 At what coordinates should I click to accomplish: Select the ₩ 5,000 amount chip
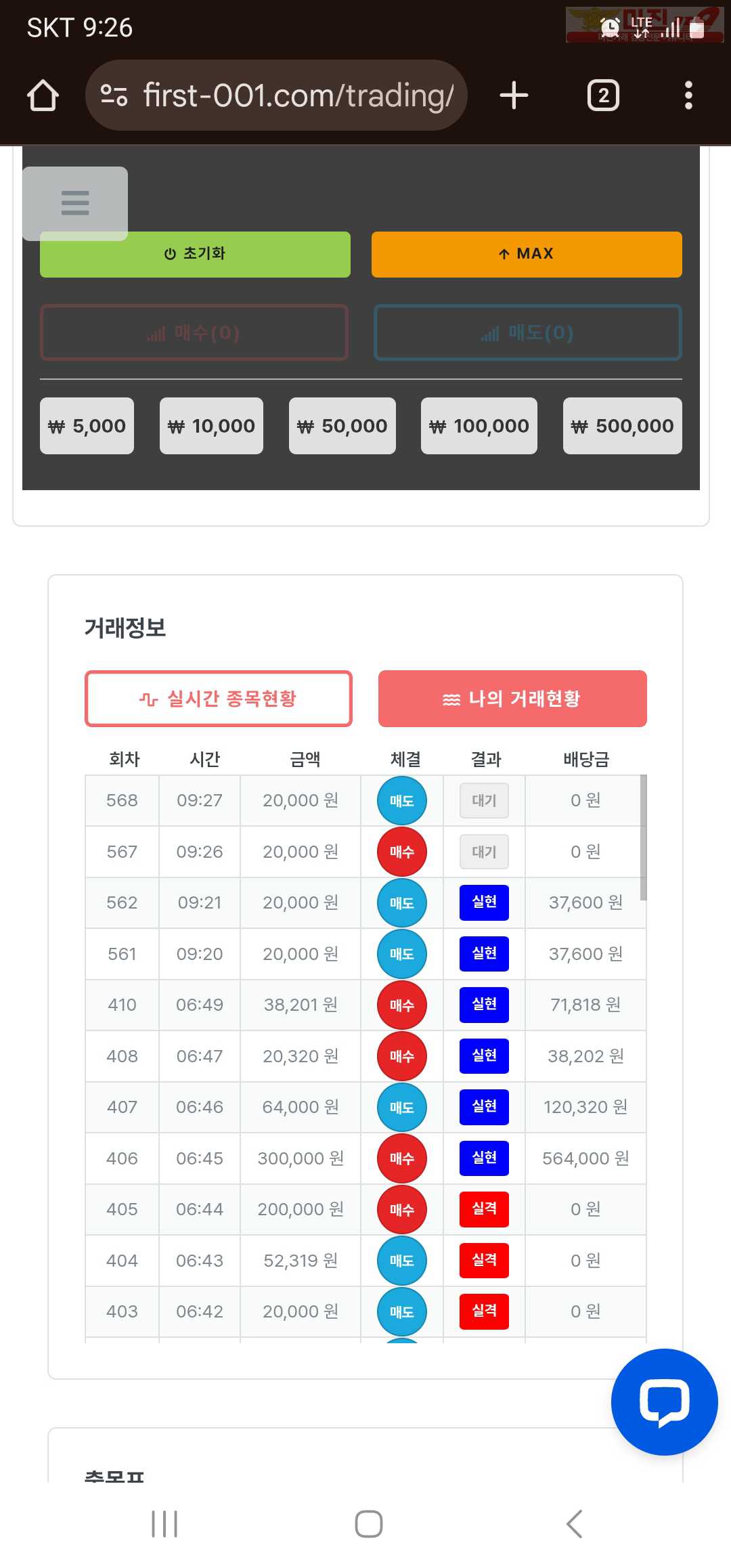click(87, 426)
